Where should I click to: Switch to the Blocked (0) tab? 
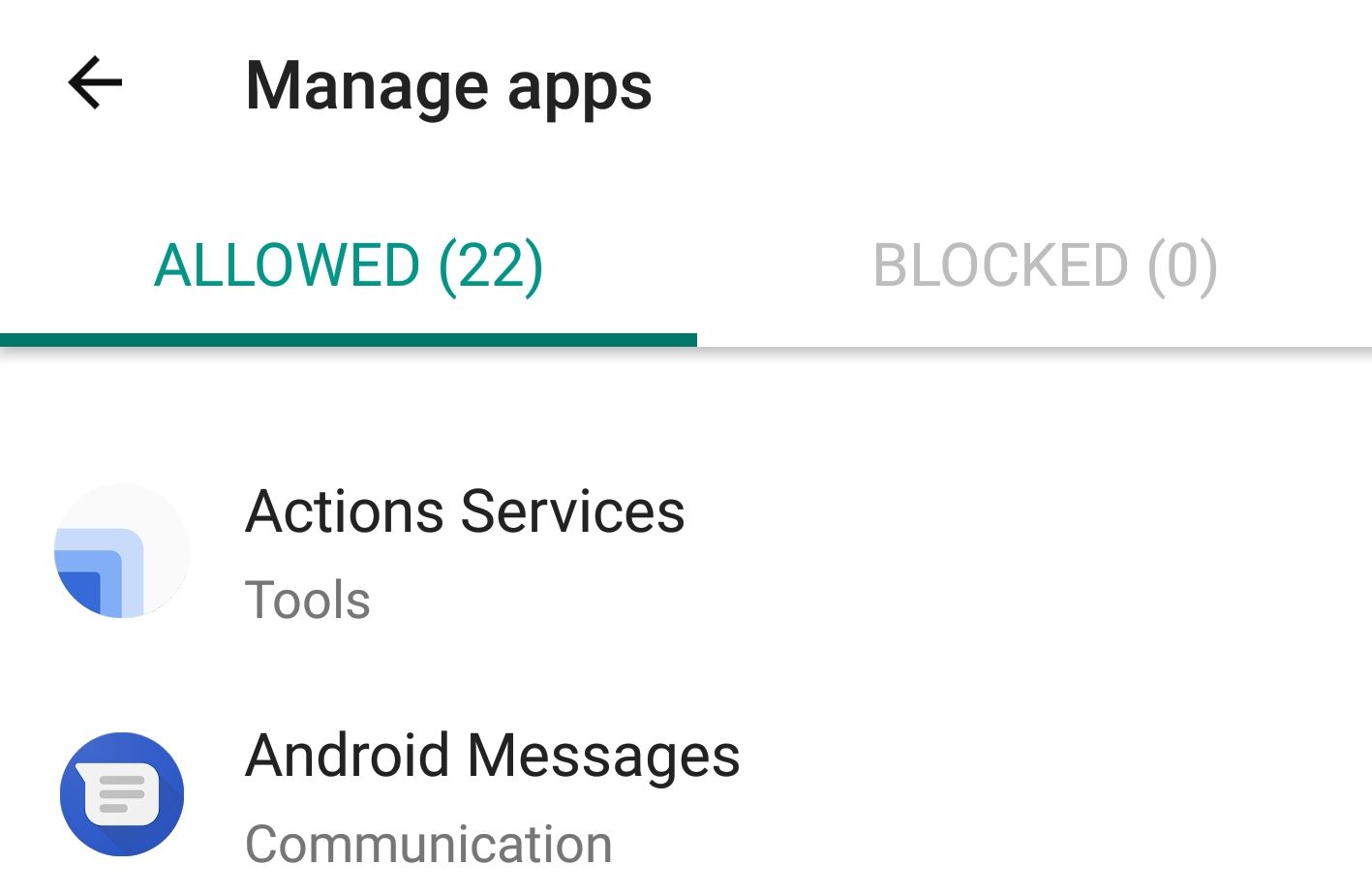tap(1045, 265)
